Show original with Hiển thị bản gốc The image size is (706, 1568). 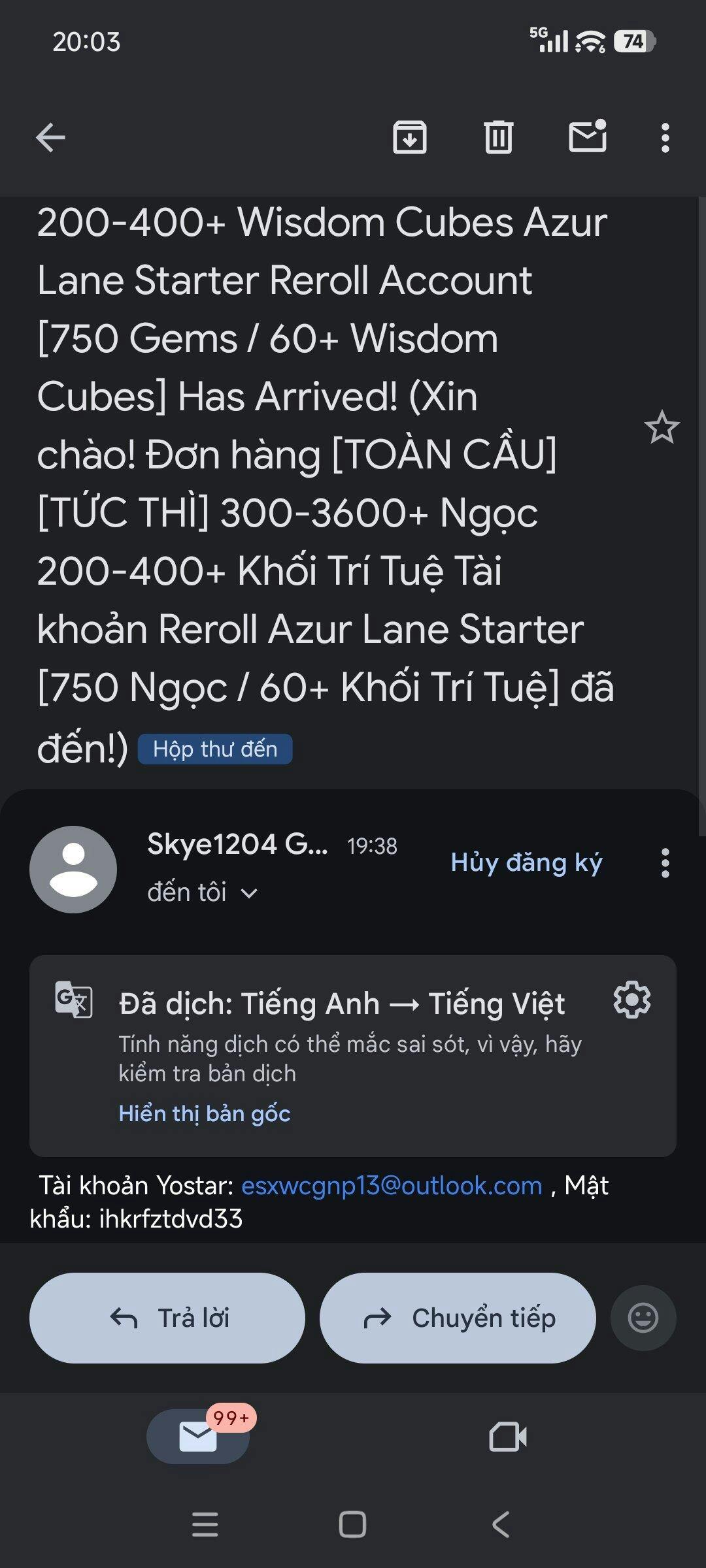(x=205, y=1113)
